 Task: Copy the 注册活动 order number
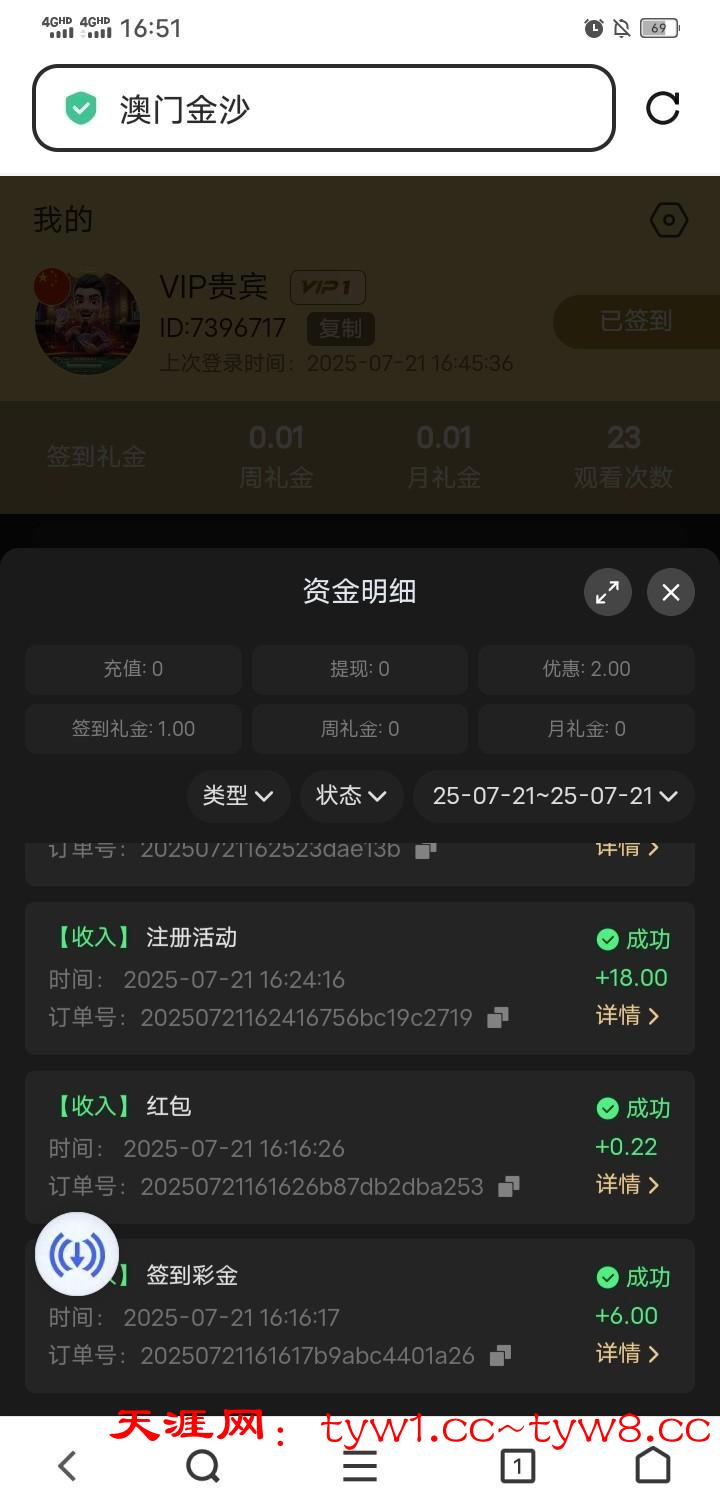click(x=498, y=1018)
